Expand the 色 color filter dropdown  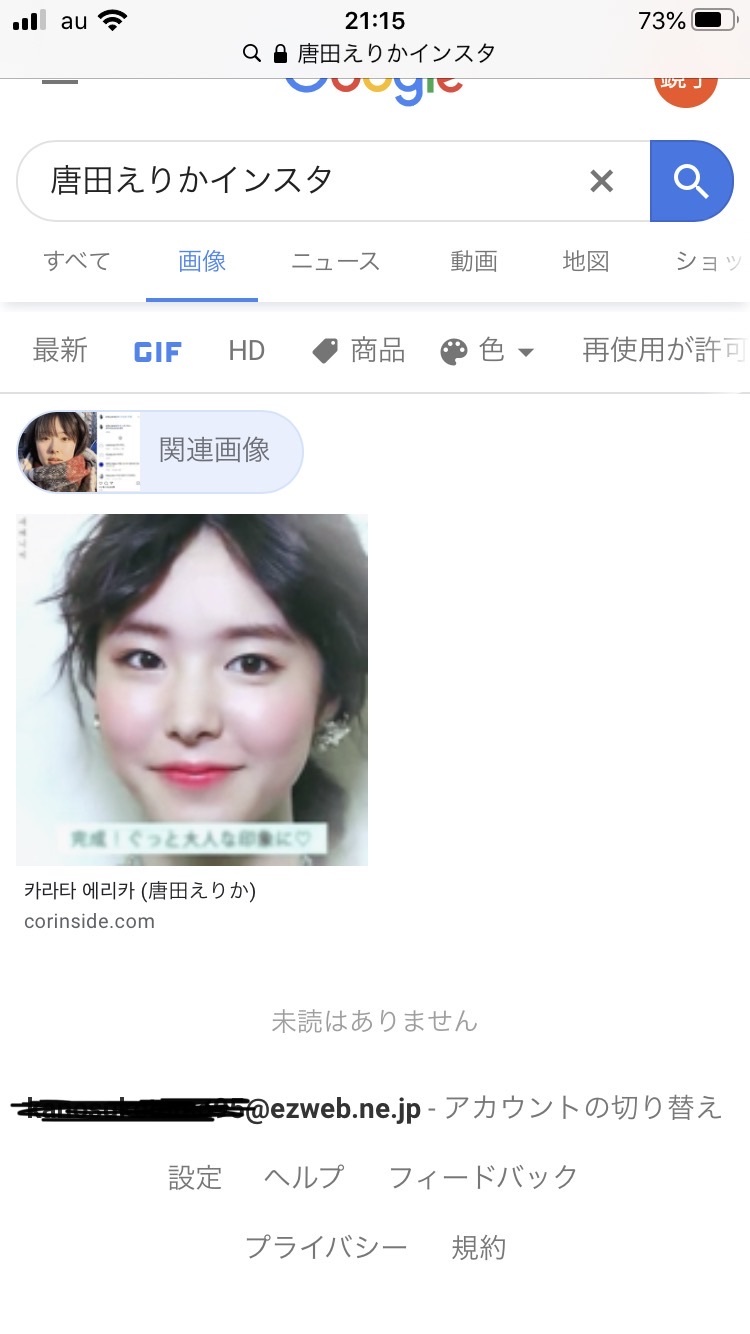pos(488,351)
